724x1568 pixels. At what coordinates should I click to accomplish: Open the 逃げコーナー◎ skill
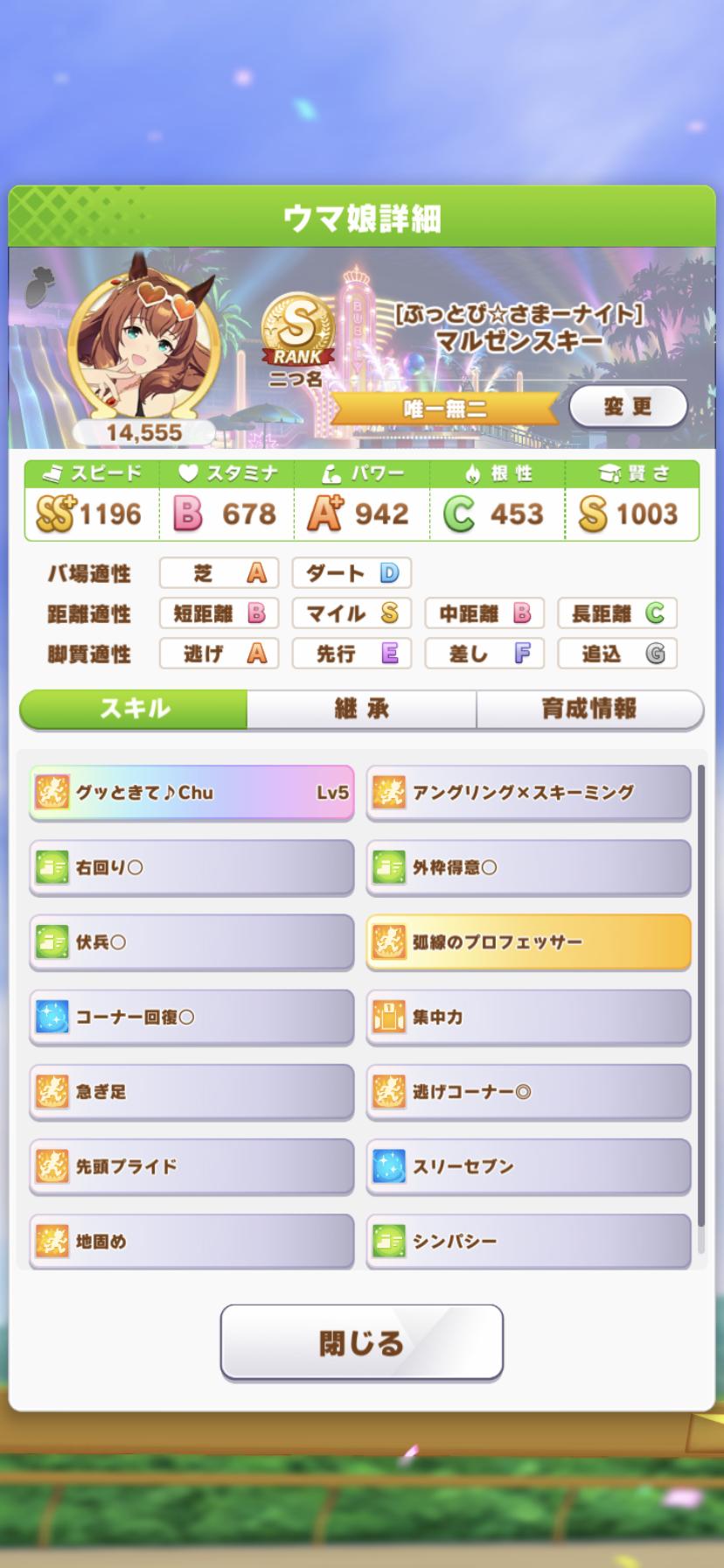coord(528,1091)
